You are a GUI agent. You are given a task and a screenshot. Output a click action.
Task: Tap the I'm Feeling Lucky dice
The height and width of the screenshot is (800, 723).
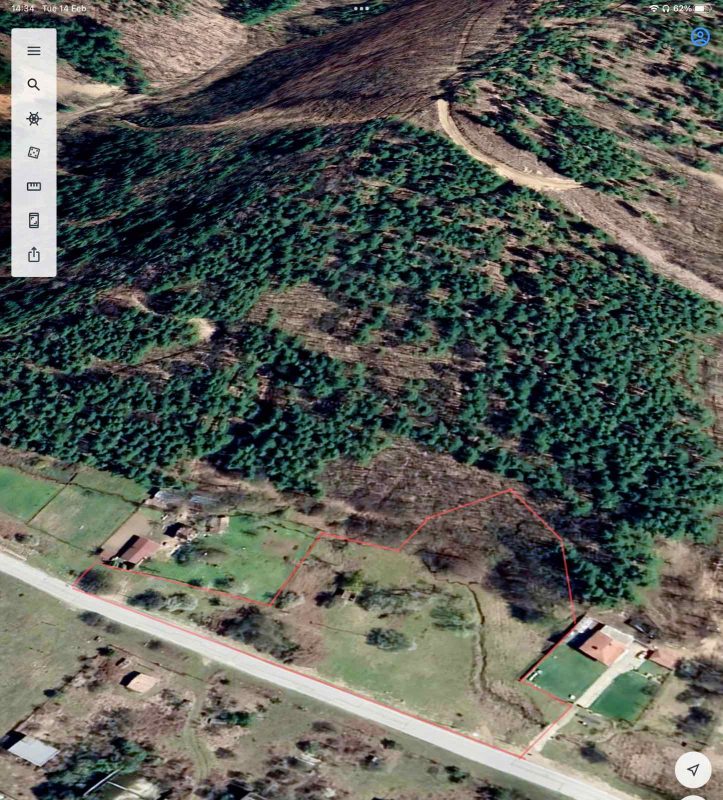pyautogui.click(x=34, y=153)
